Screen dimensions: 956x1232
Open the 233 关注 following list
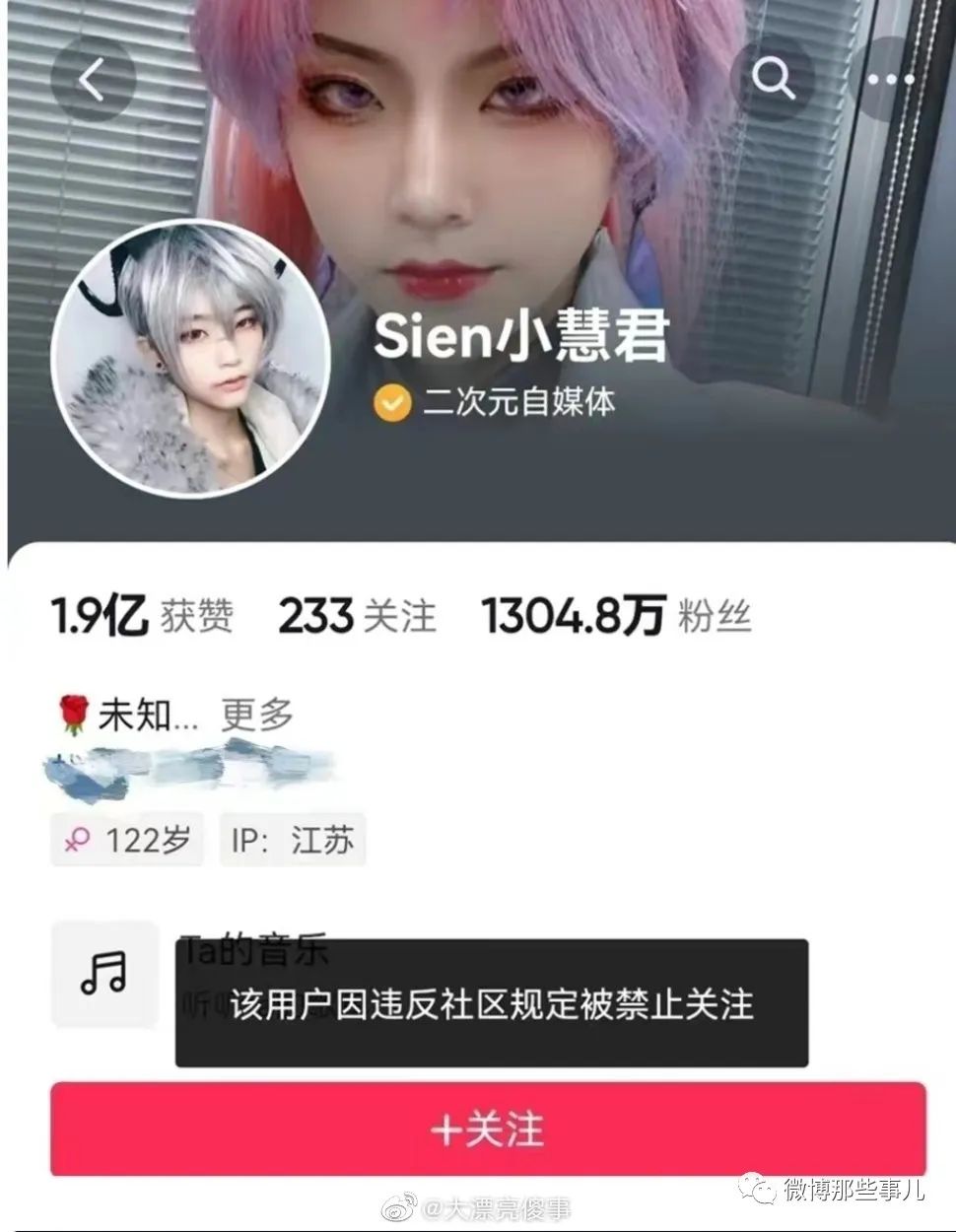[x=357, y=617]
